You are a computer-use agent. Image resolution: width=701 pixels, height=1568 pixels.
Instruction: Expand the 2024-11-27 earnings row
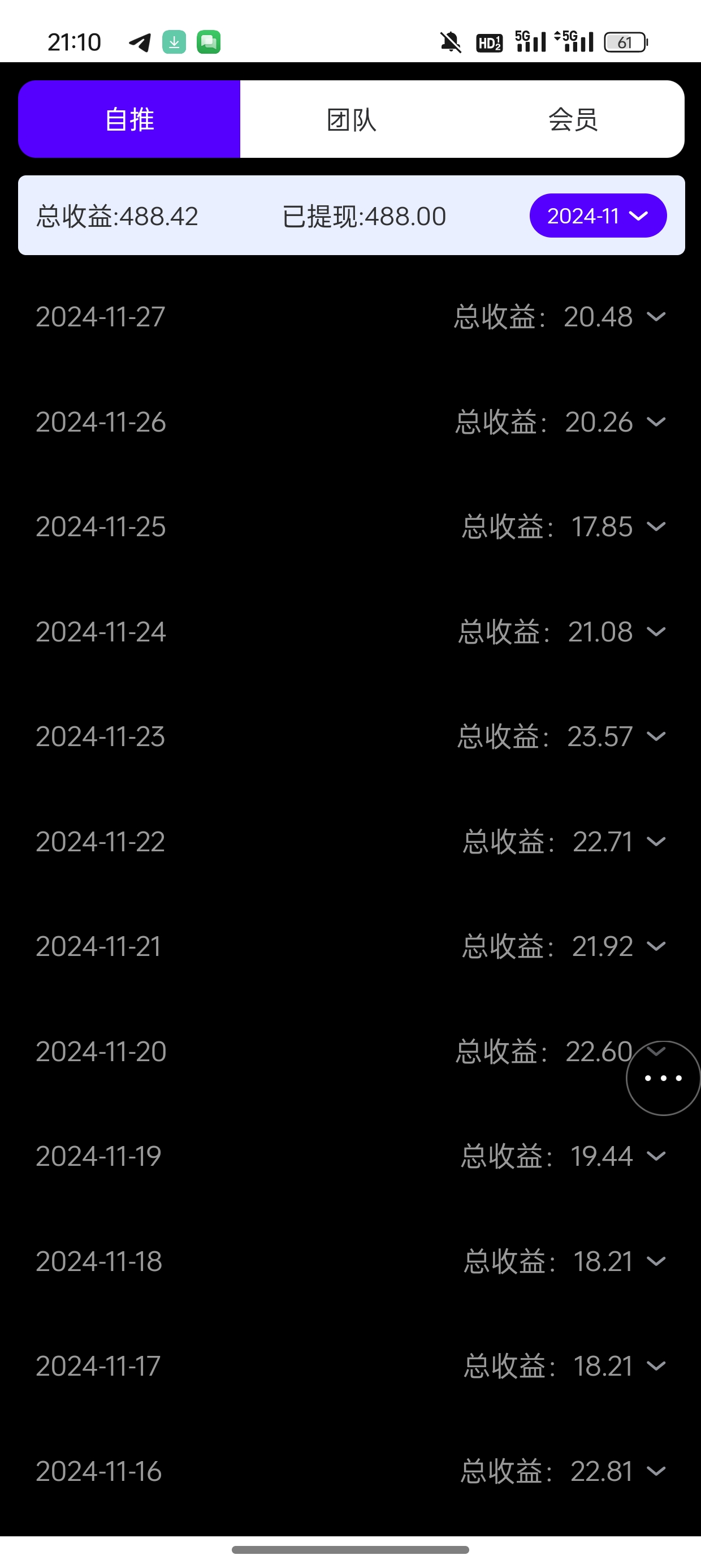click(350, 317)
